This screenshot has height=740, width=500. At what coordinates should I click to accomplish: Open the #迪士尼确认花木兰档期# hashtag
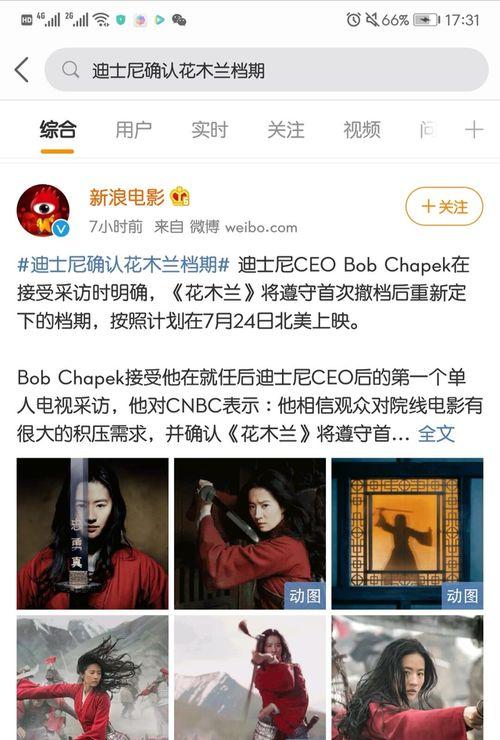point(123,265)
